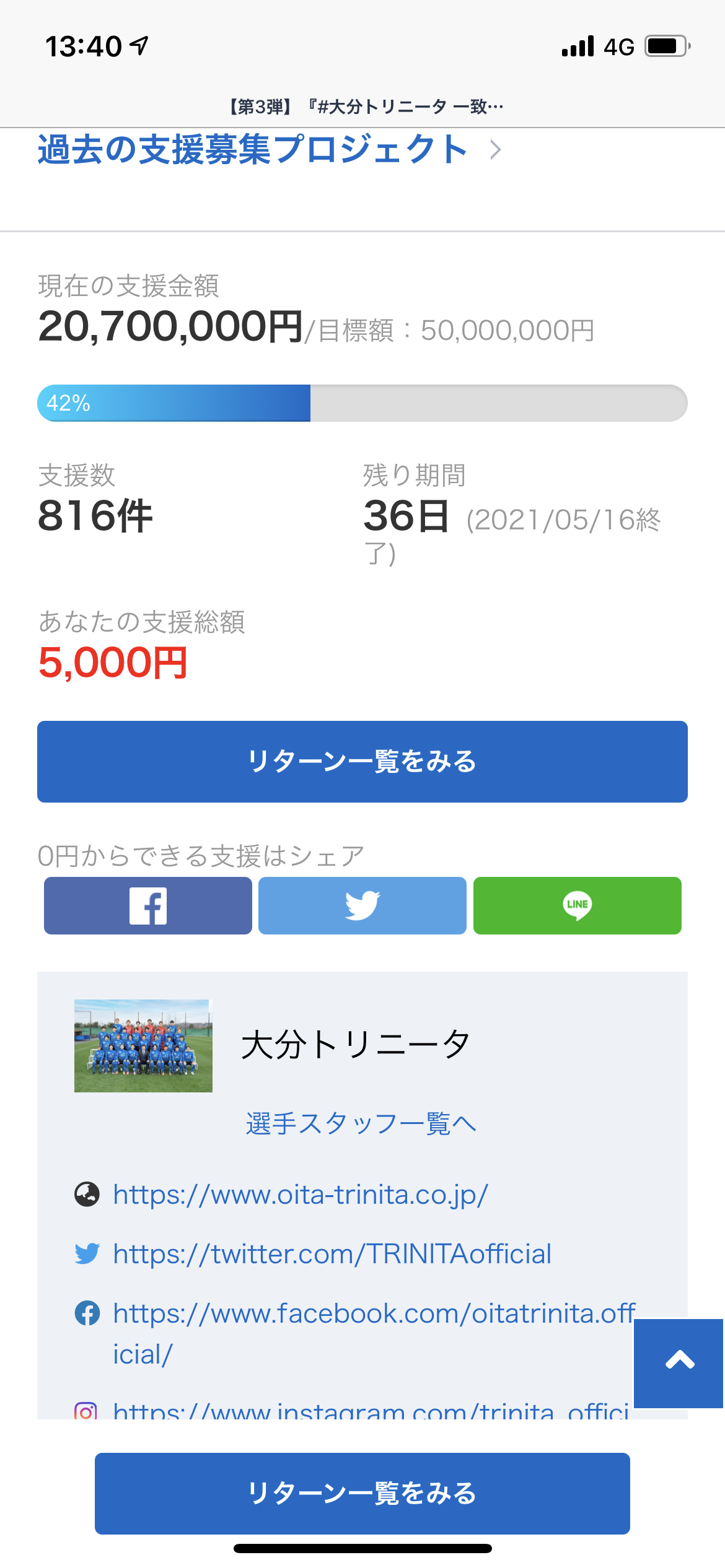Share the project via LINE
This screenshot has width=725, height=1568.
point(577,905)
